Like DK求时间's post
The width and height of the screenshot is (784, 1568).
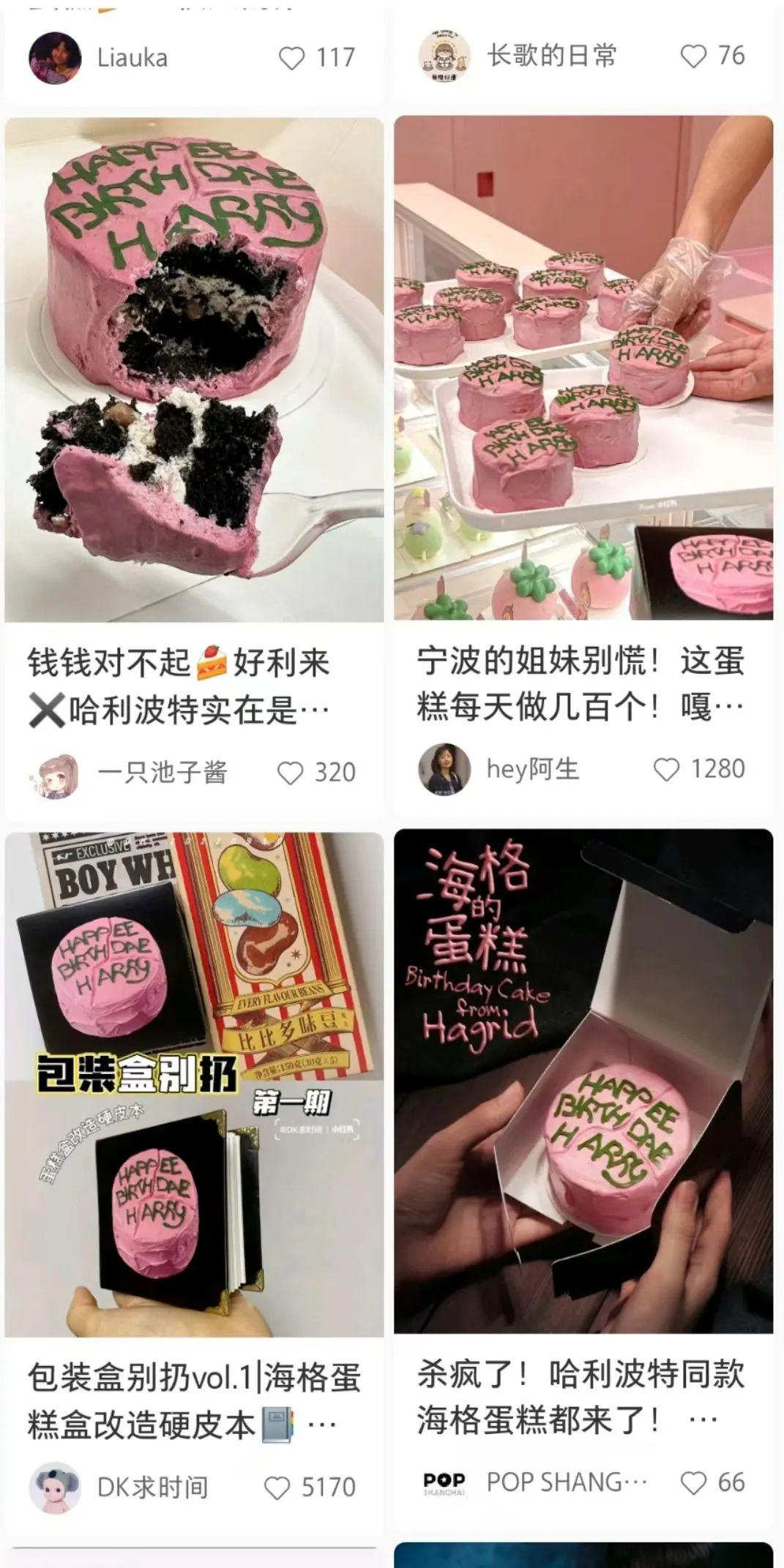(x=277, y=1488)
